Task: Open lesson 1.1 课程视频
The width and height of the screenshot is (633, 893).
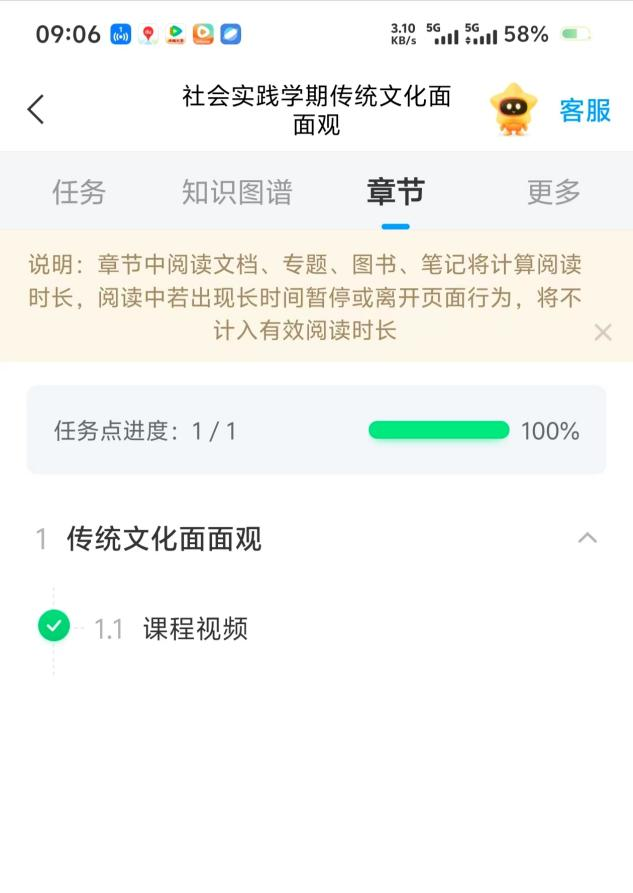Action: click(x=195, y=629)
